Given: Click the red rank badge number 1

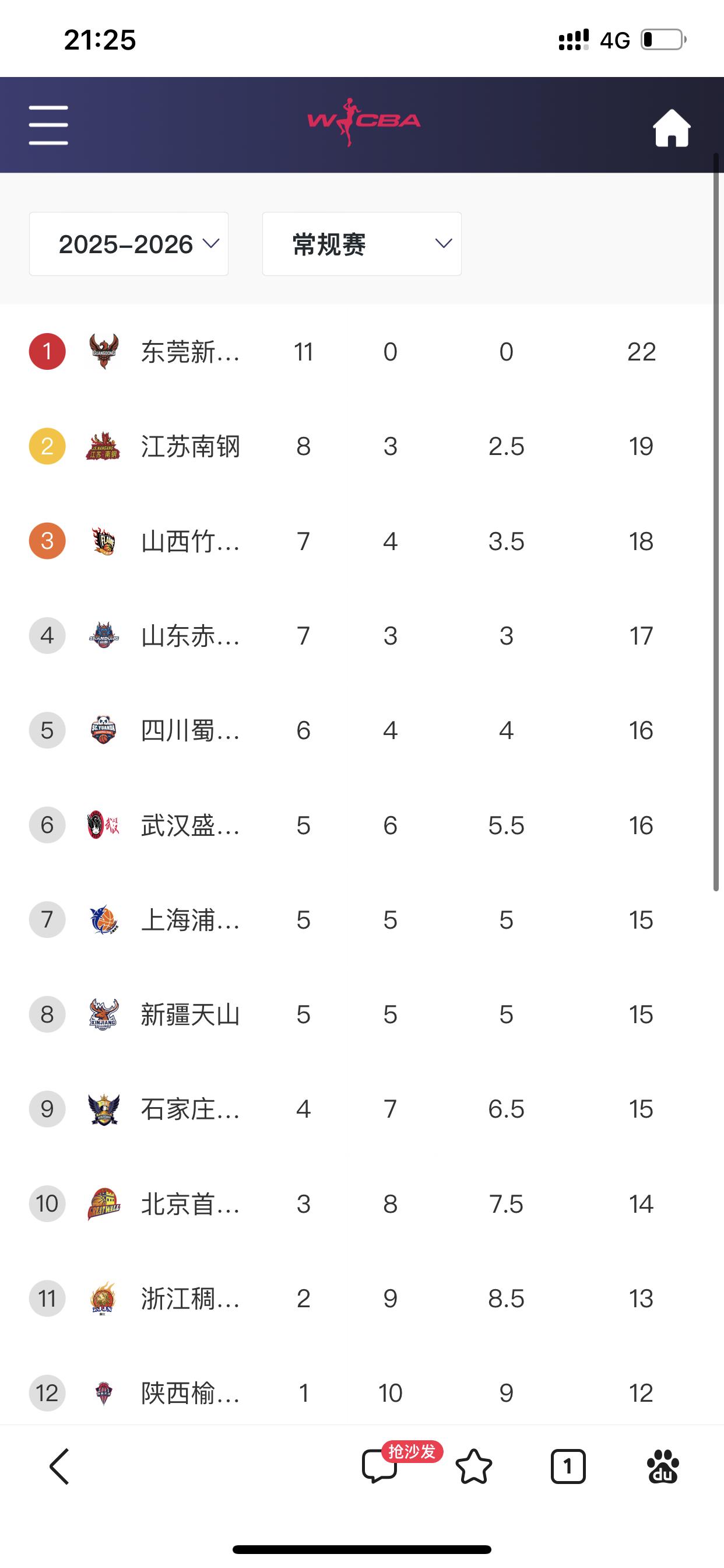Looking at the screenshot, I should pos(47,351).
